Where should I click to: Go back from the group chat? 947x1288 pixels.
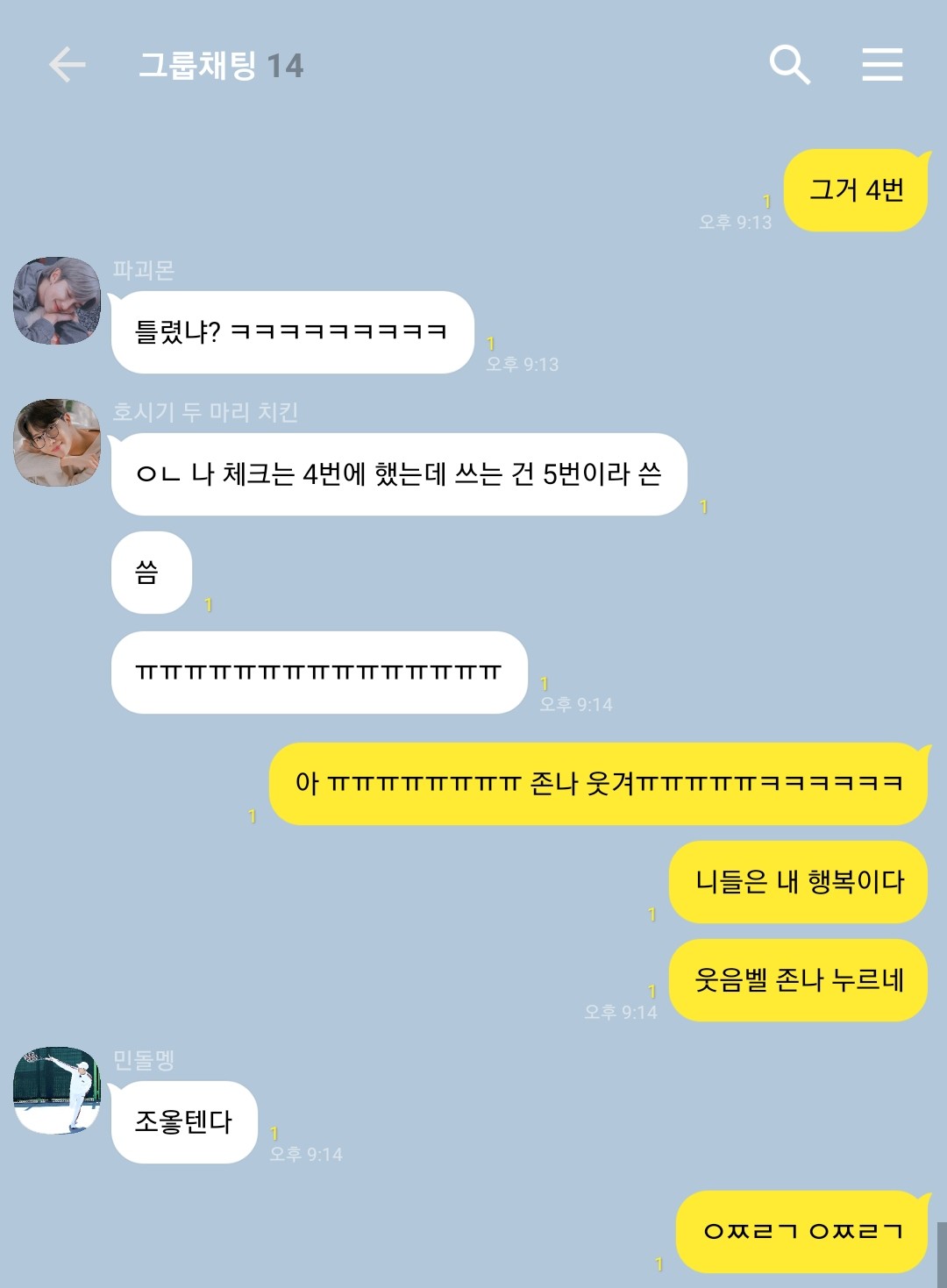coord(67,65)
